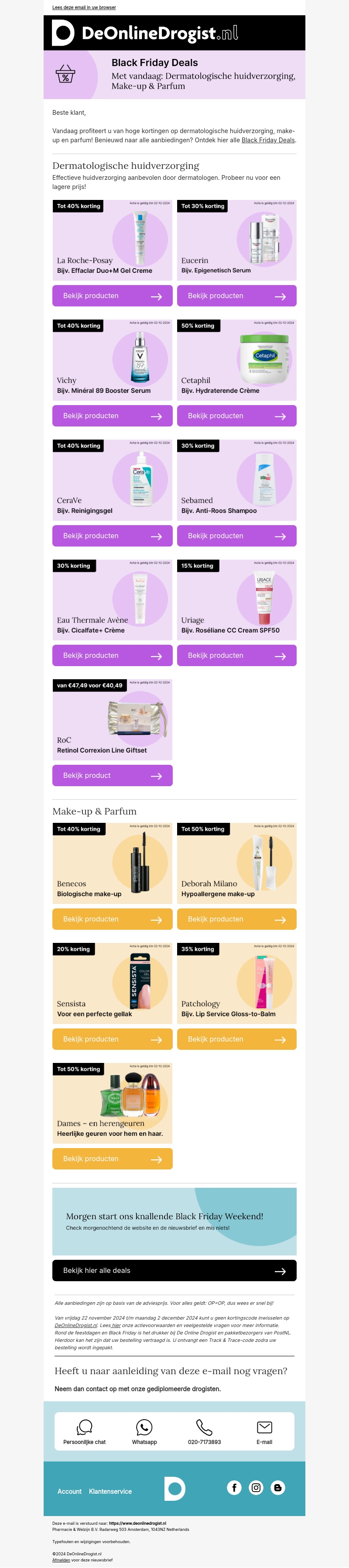
Task: View Uriage Roséliane products button
Action: 236,656
